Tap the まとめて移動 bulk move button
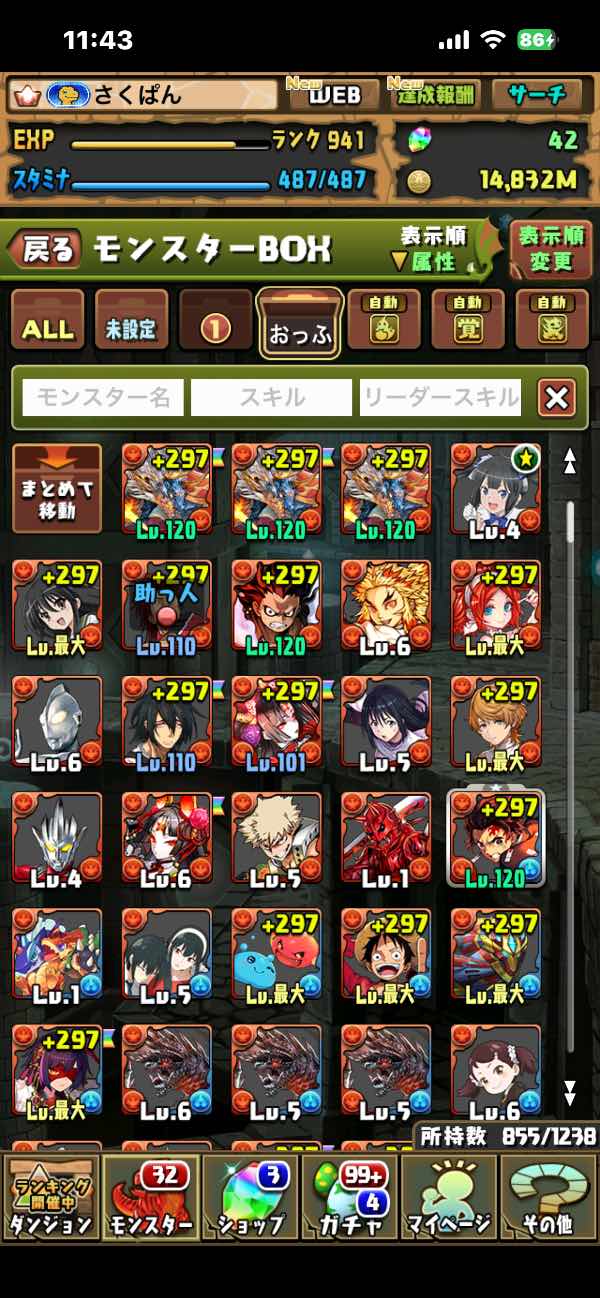Screen dimensions: 600x1298 [x=57, y=490]
